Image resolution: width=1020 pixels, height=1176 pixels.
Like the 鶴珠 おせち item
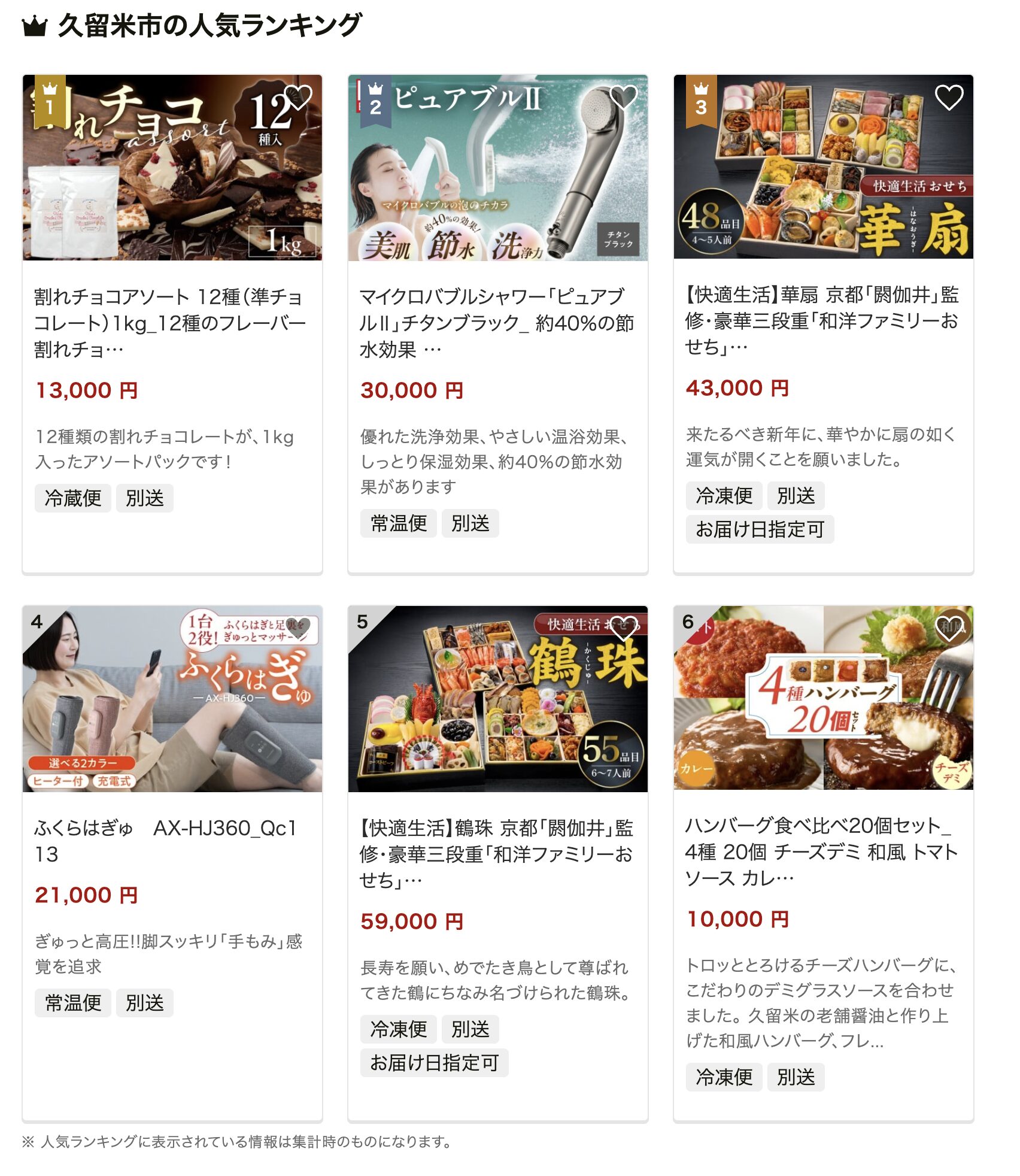coord(623,628)
